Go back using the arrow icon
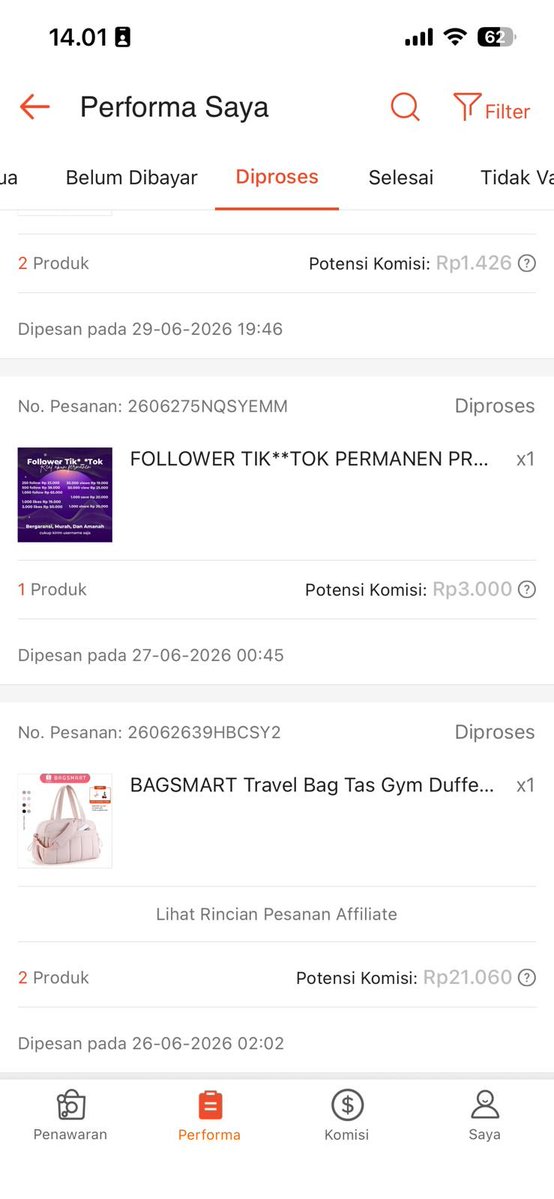 (34, 107)
